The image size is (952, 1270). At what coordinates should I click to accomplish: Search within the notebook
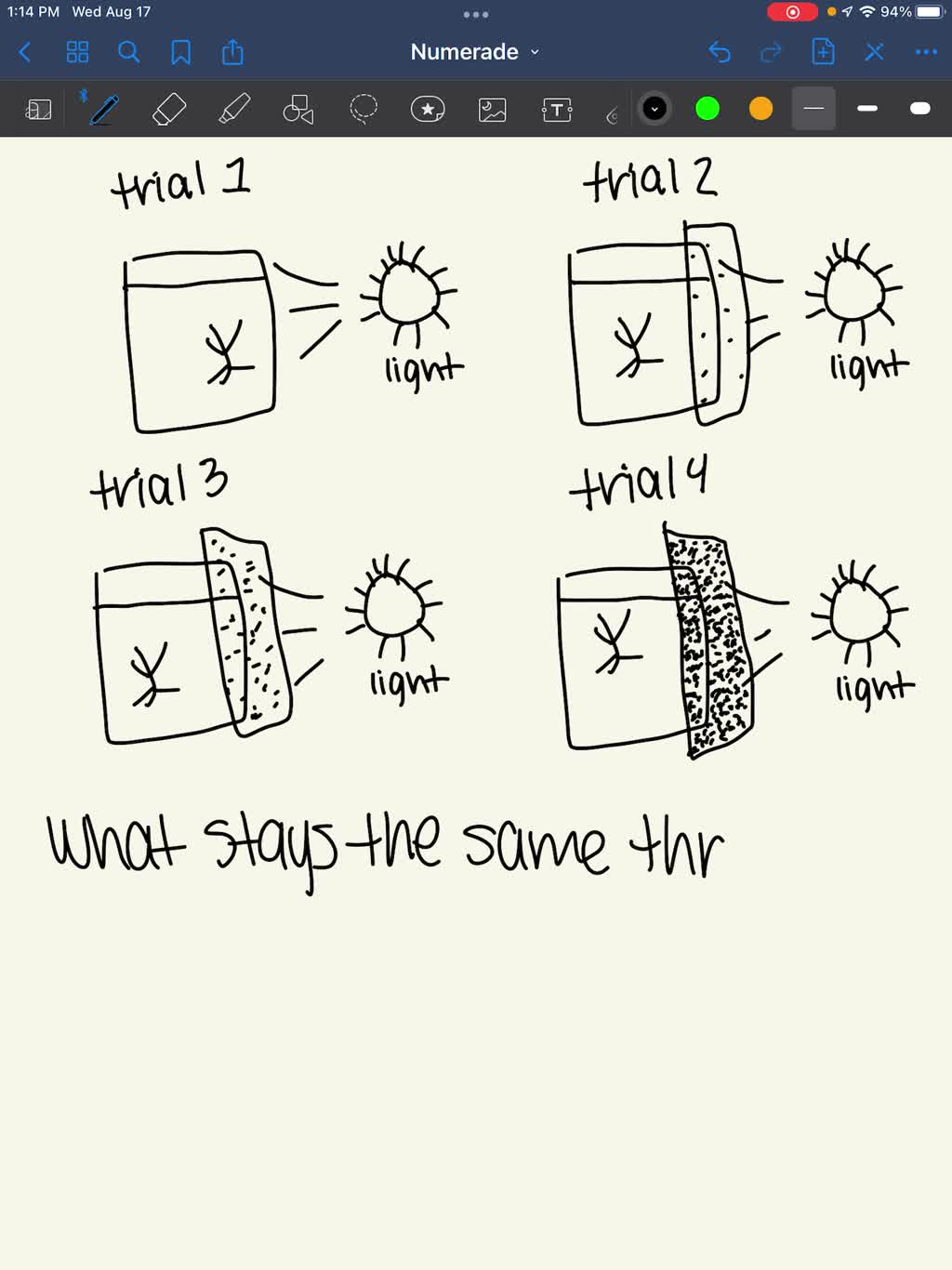coord(129,52)
